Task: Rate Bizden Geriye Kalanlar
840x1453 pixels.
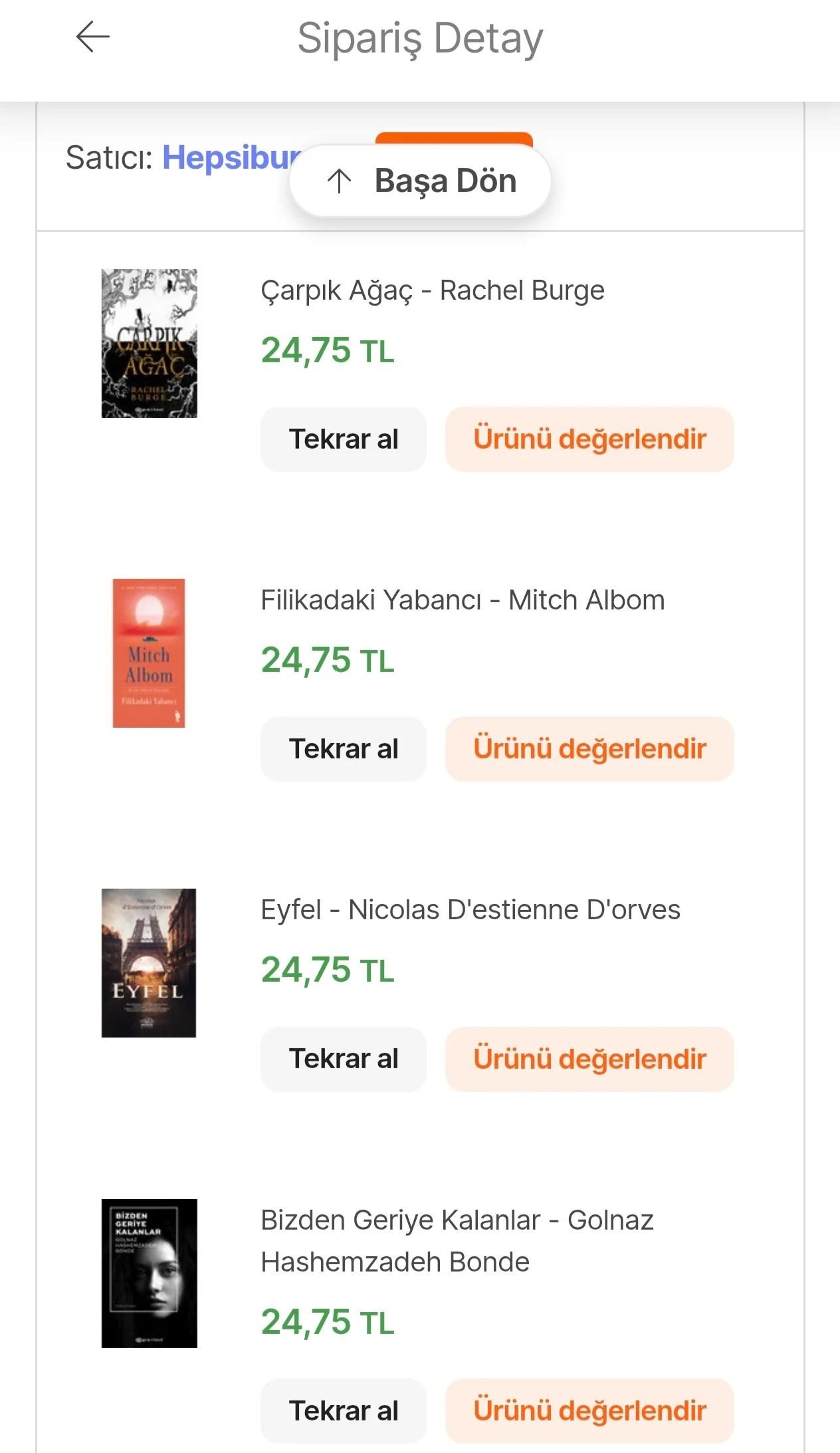Action: (x=589, y=1410)
